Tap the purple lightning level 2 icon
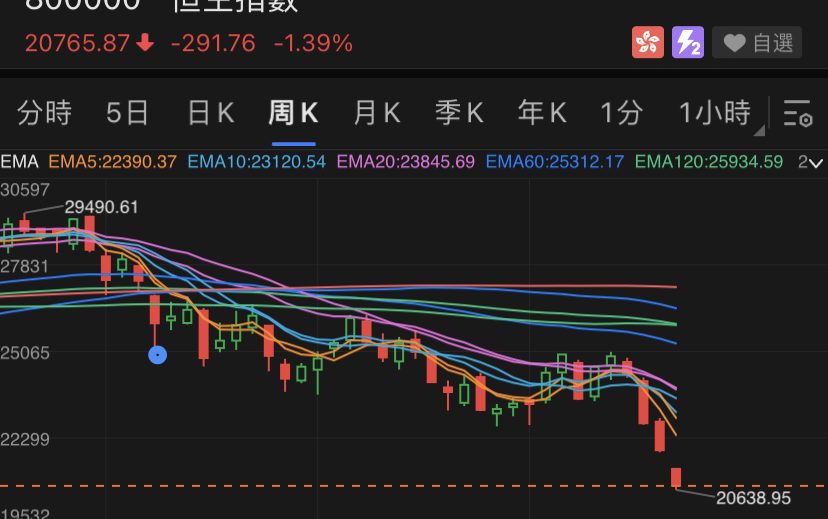This screenshot has width=828, height=519. pyautogui.click(x=688, y=42)
